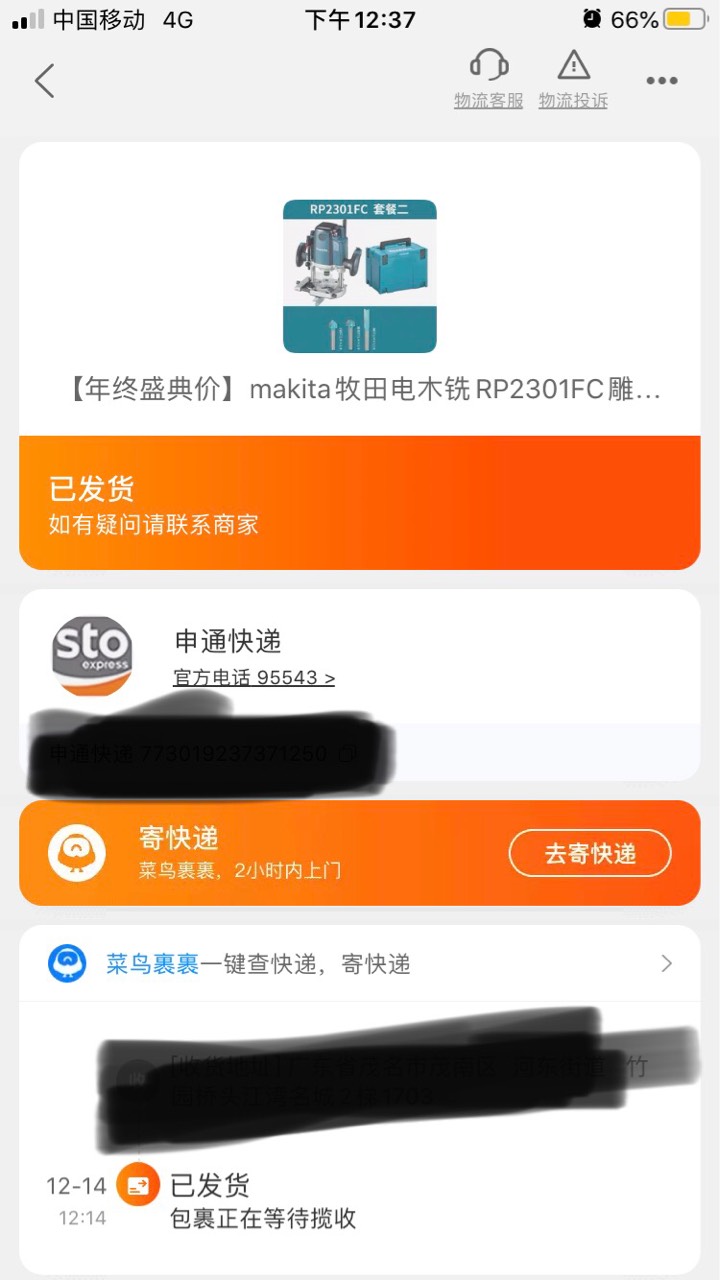The image size is (720, 1280).
Task: Open the three-dot overflow menu
Action: (x=661, y=81)
